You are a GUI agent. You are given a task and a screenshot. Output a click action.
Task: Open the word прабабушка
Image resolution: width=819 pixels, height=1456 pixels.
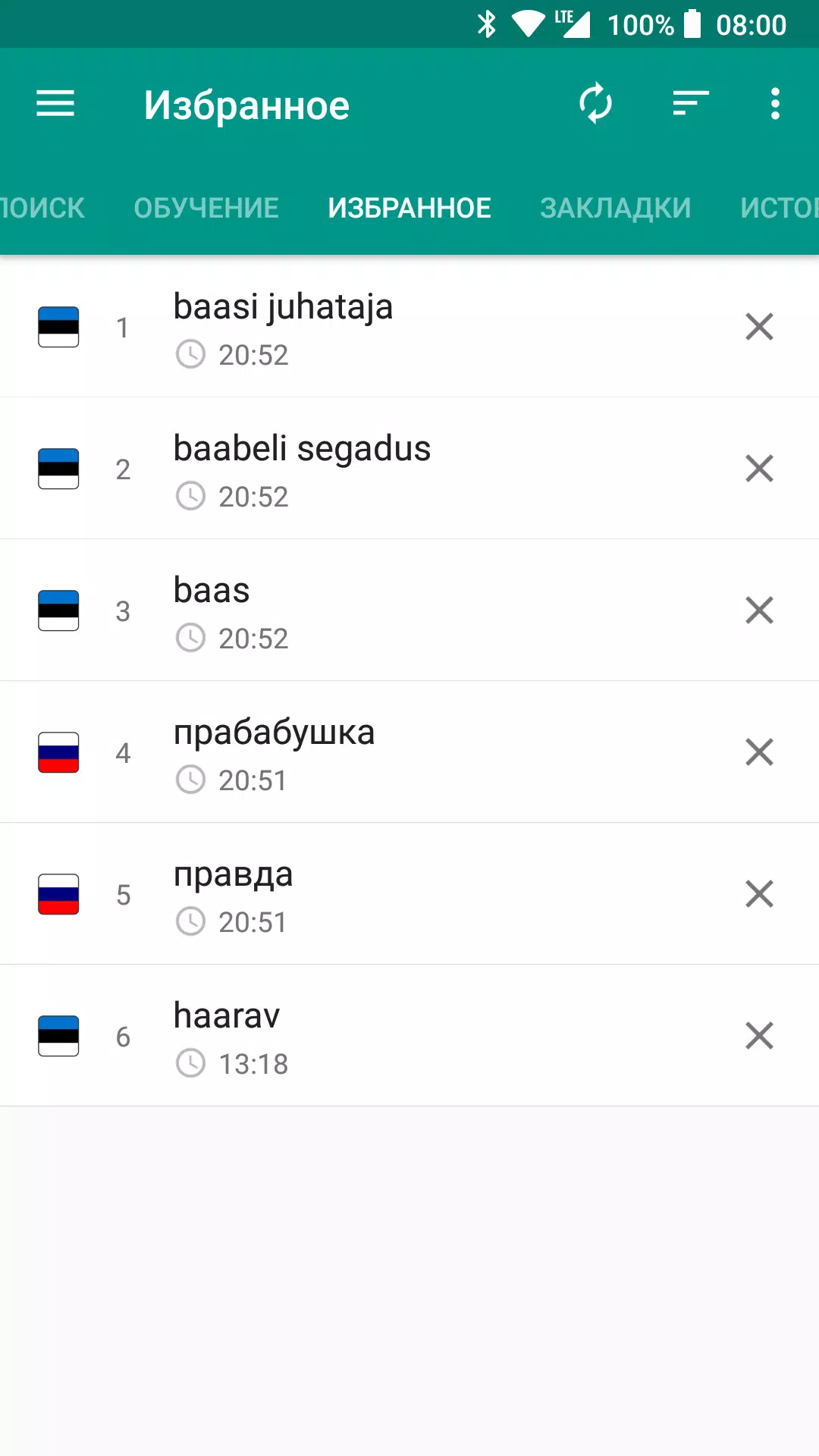tap(274, 733)
